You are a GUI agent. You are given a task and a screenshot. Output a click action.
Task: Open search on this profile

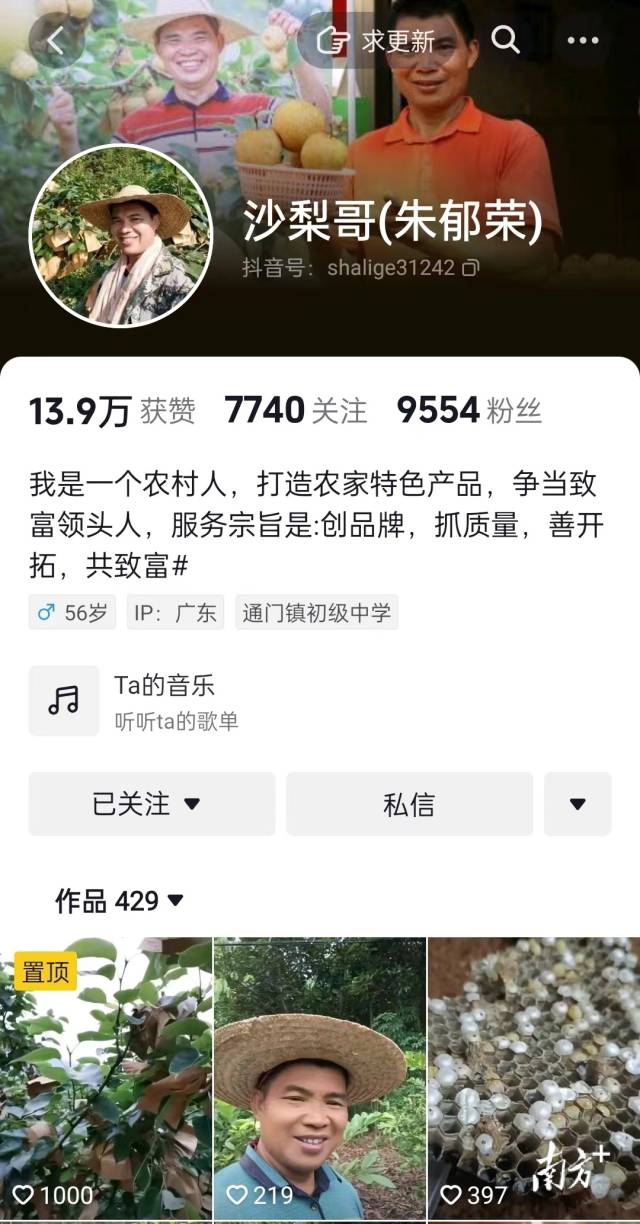[506, 41]
